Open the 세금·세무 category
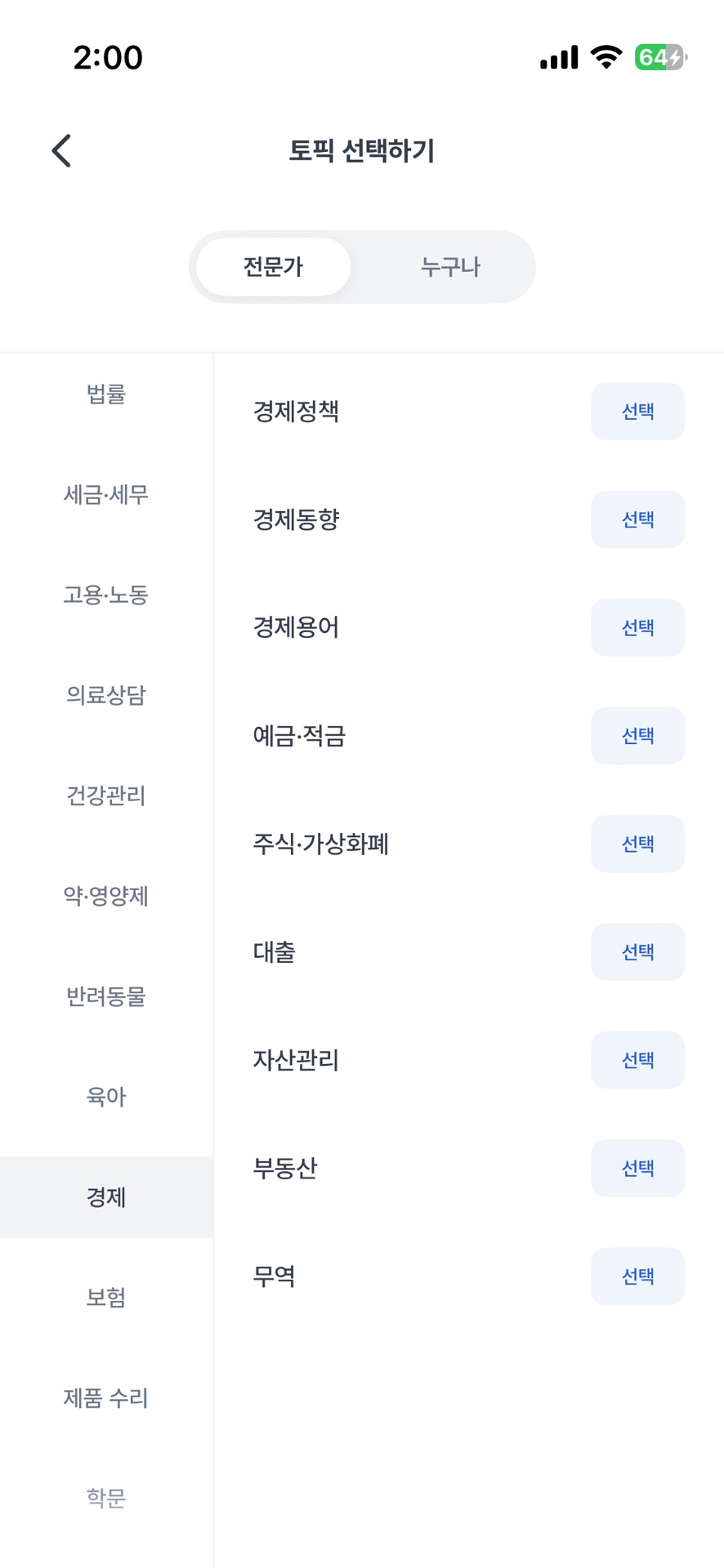724x1568 pixels. pyautogui.click(x=106, y=495)
